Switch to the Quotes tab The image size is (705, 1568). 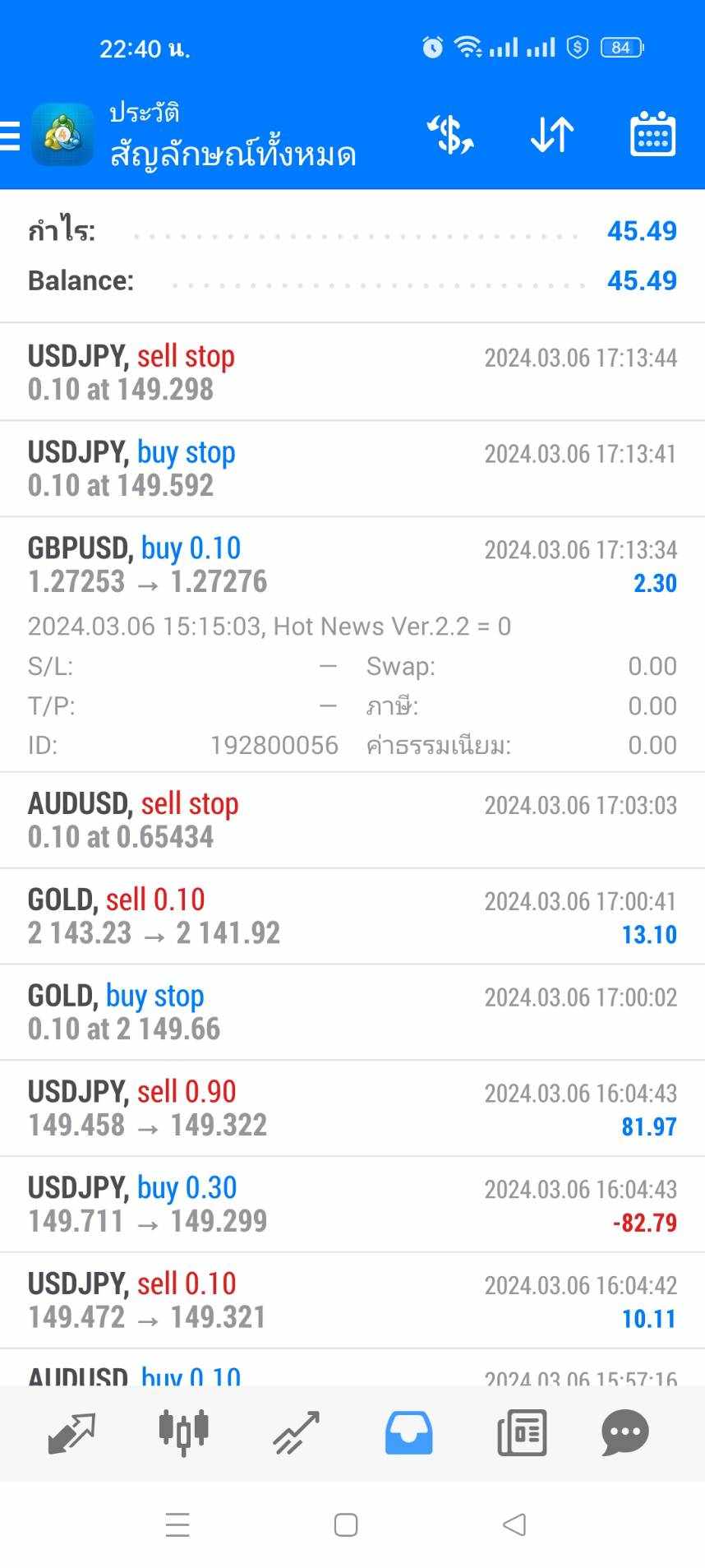click(x=71, y=1433)
